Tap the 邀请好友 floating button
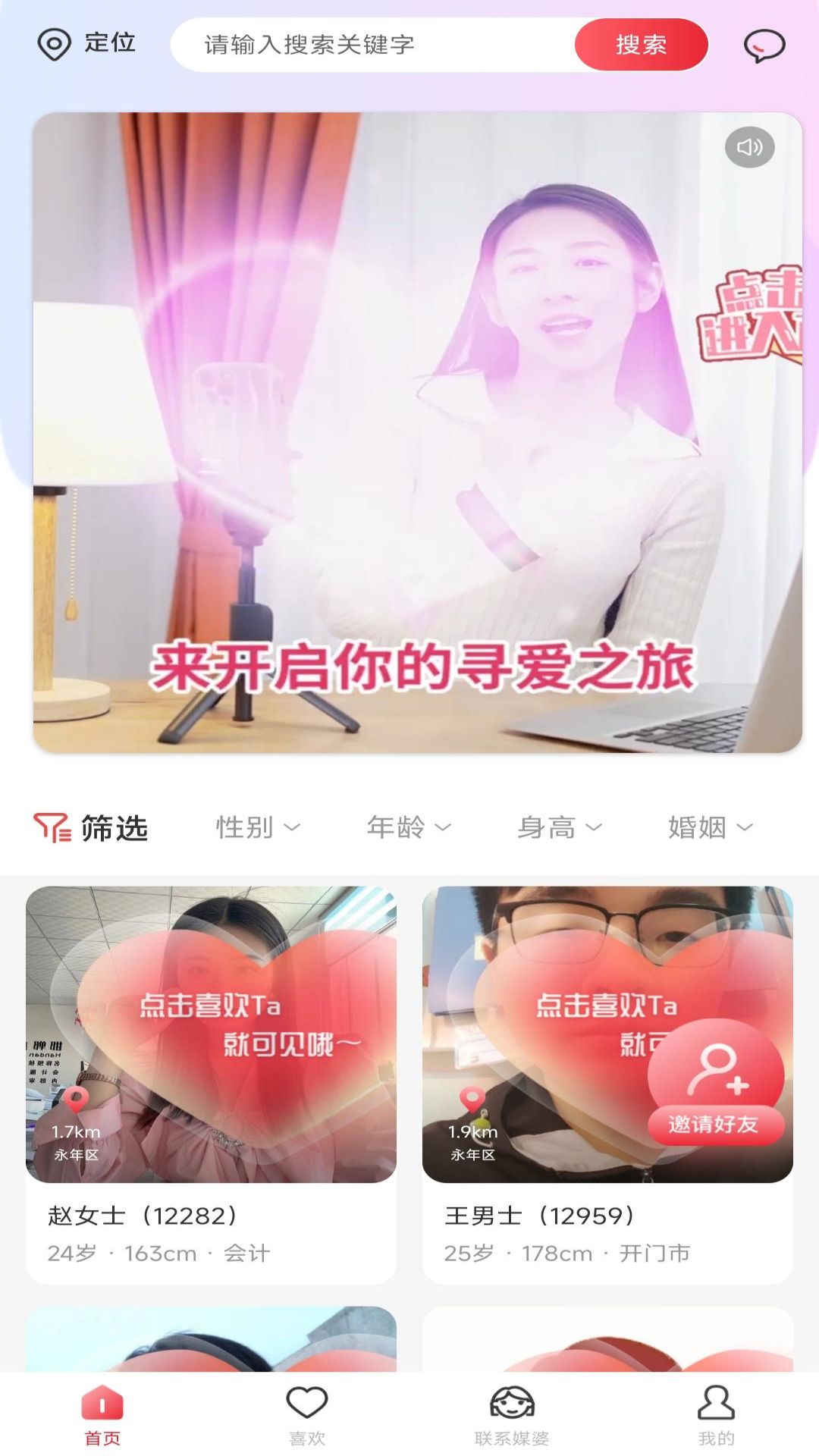Image resolution: width=819 pixels, height=1456 pixels. tap(715, 1084)
